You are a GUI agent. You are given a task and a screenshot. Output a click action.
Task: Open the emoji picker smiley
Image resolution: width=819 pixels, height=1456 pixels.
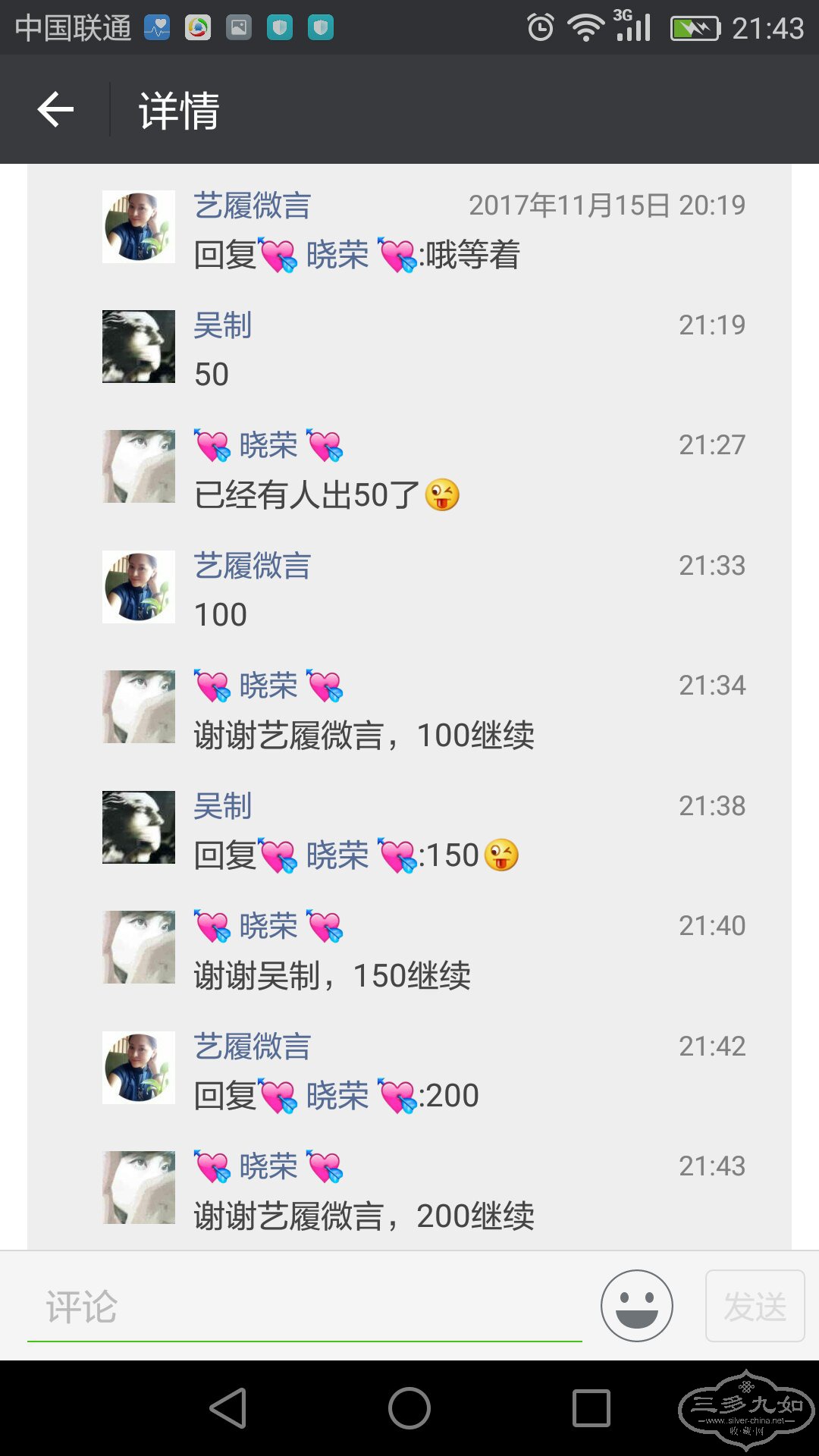(x=636, y=1306)
